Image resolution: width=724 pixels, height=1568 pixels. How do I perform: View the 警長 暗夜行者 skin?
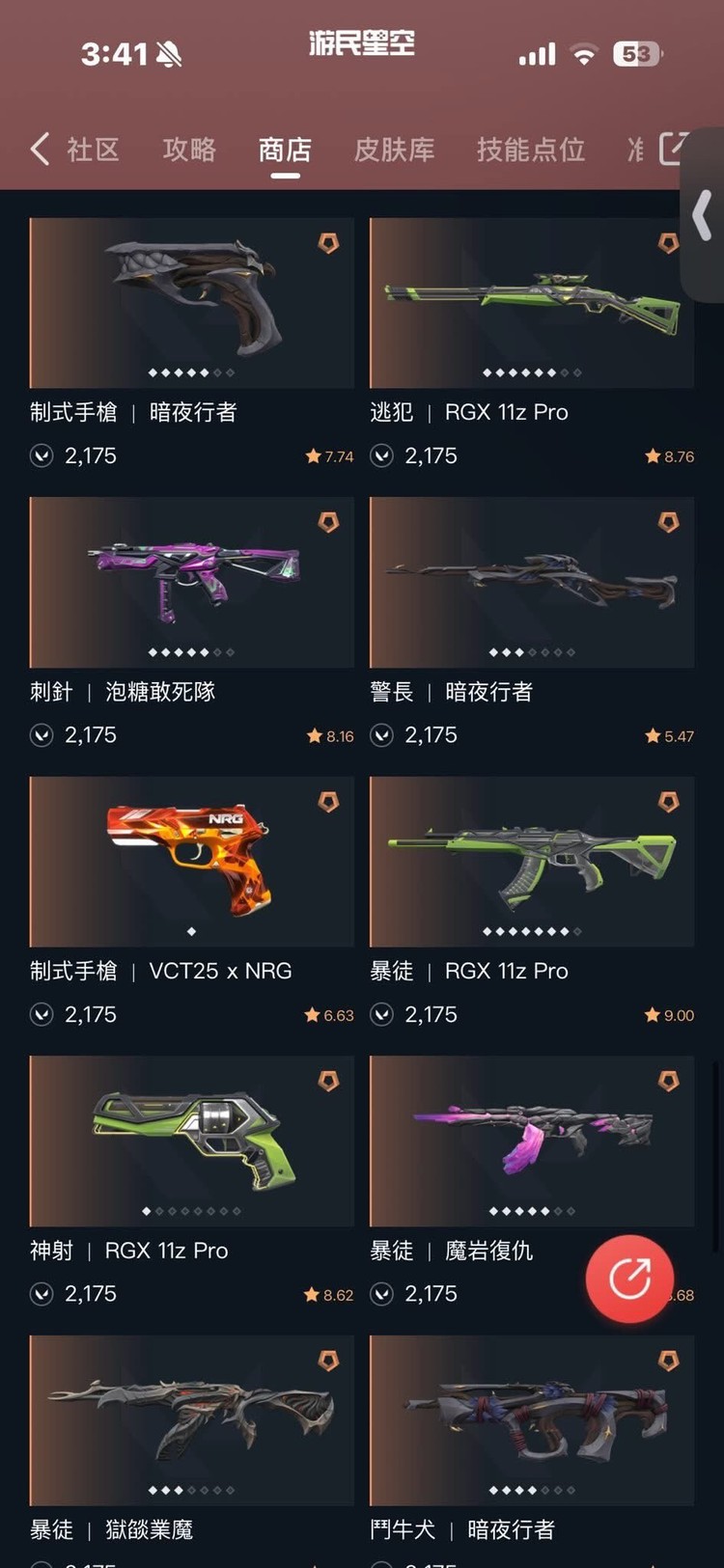coord(532,624)
